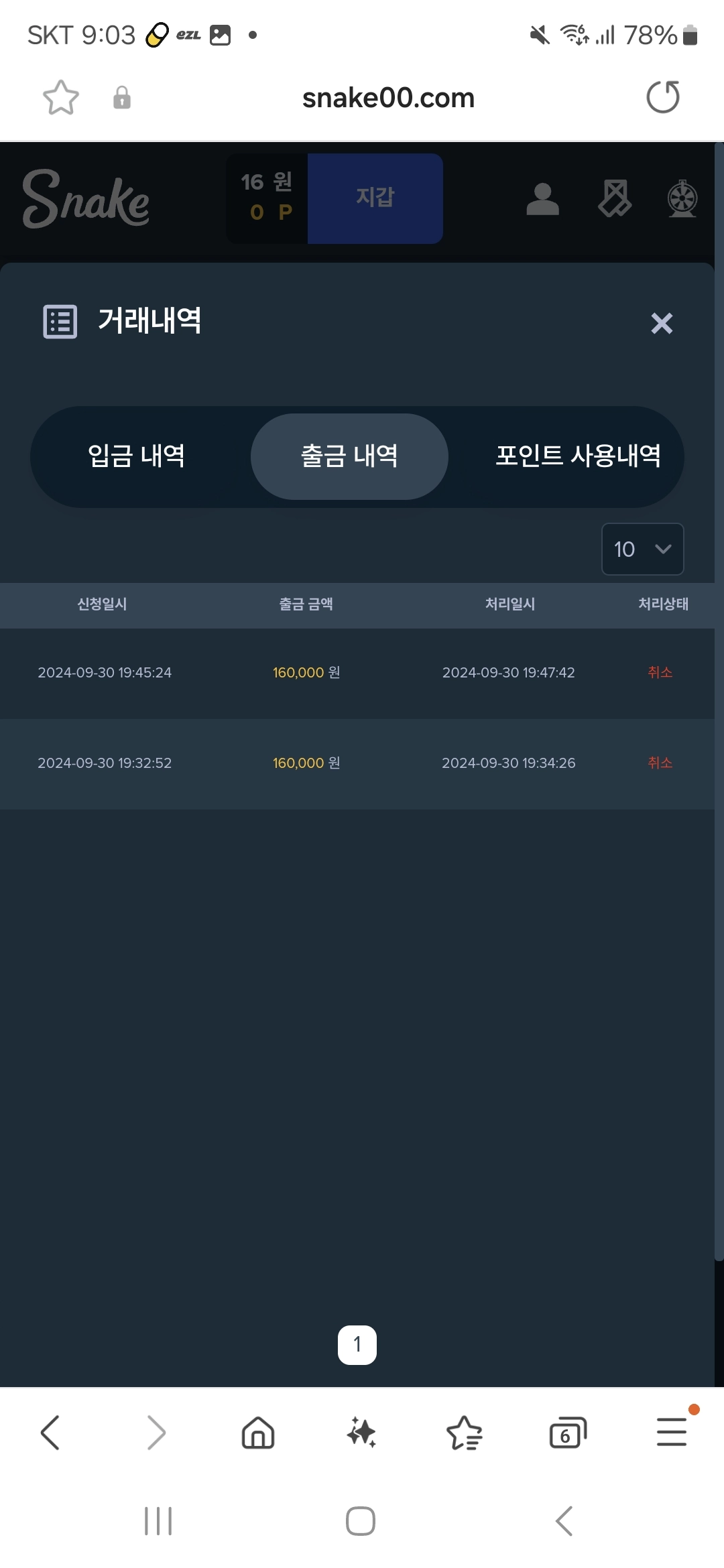Go to page 1 of results
Viewport: 724px width, 1568px height.
(x=357, y=1344)
